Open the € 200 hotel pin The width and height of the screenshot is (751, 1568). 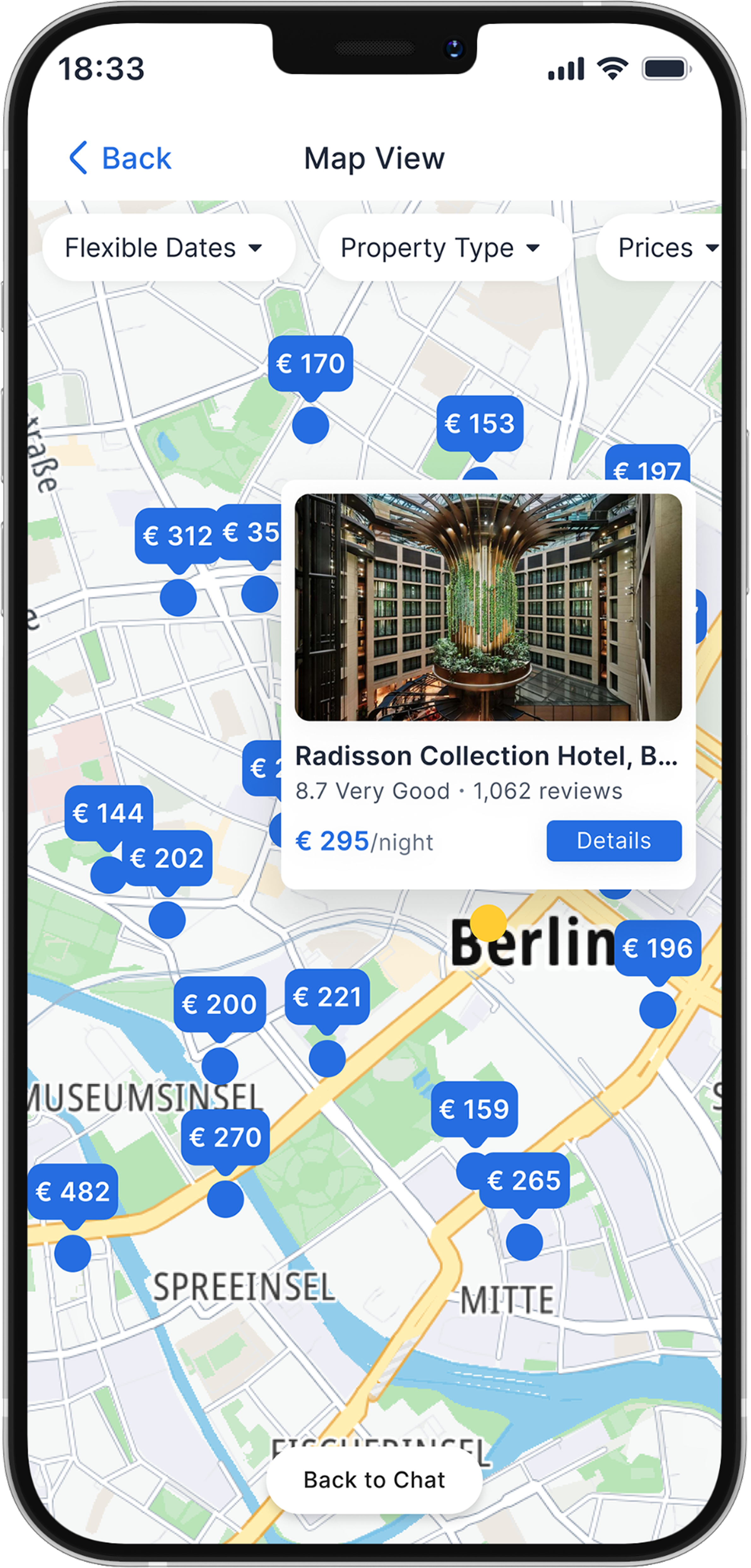(x=219, y=1004)
